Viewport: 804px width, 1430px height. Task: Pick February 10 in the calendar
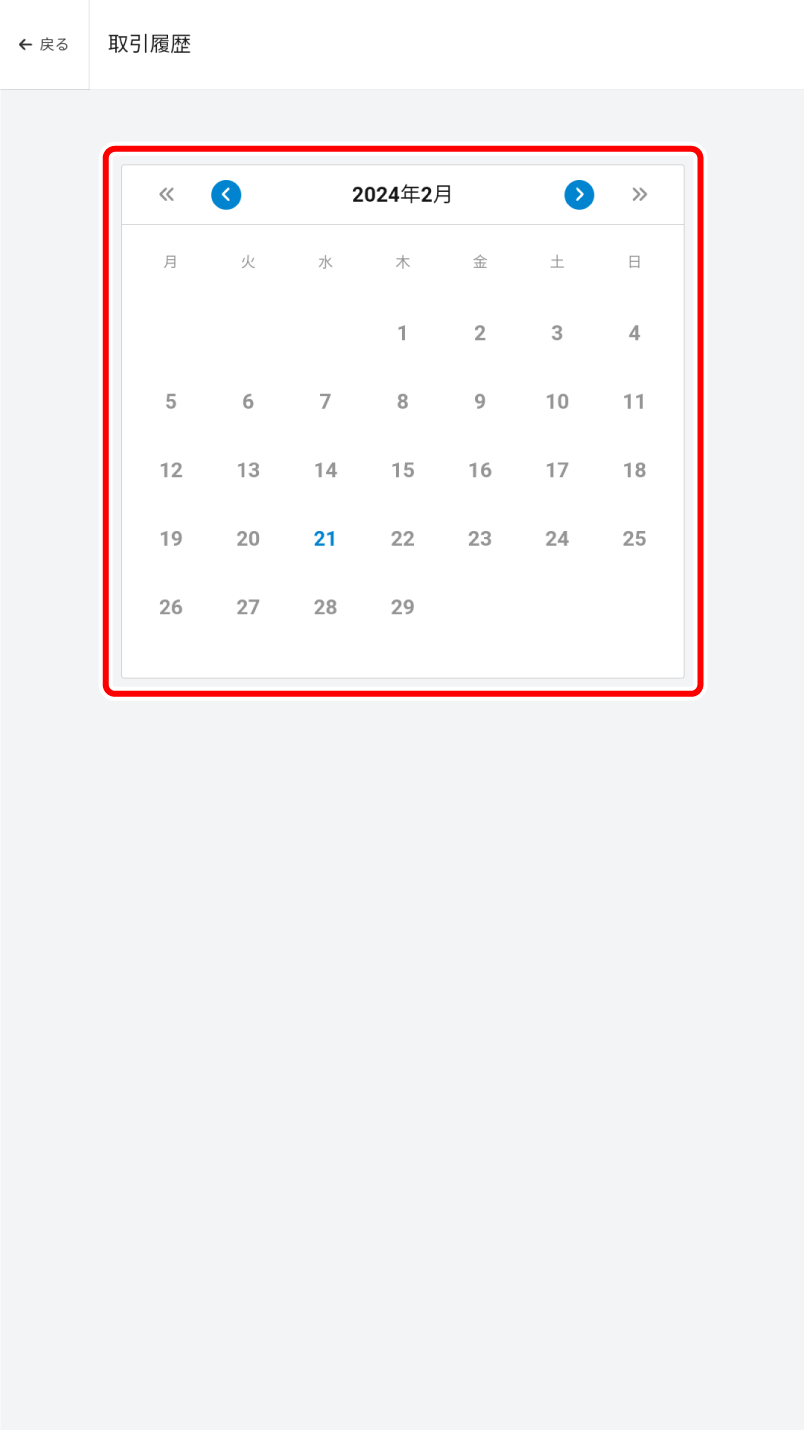tap(557, 402)
